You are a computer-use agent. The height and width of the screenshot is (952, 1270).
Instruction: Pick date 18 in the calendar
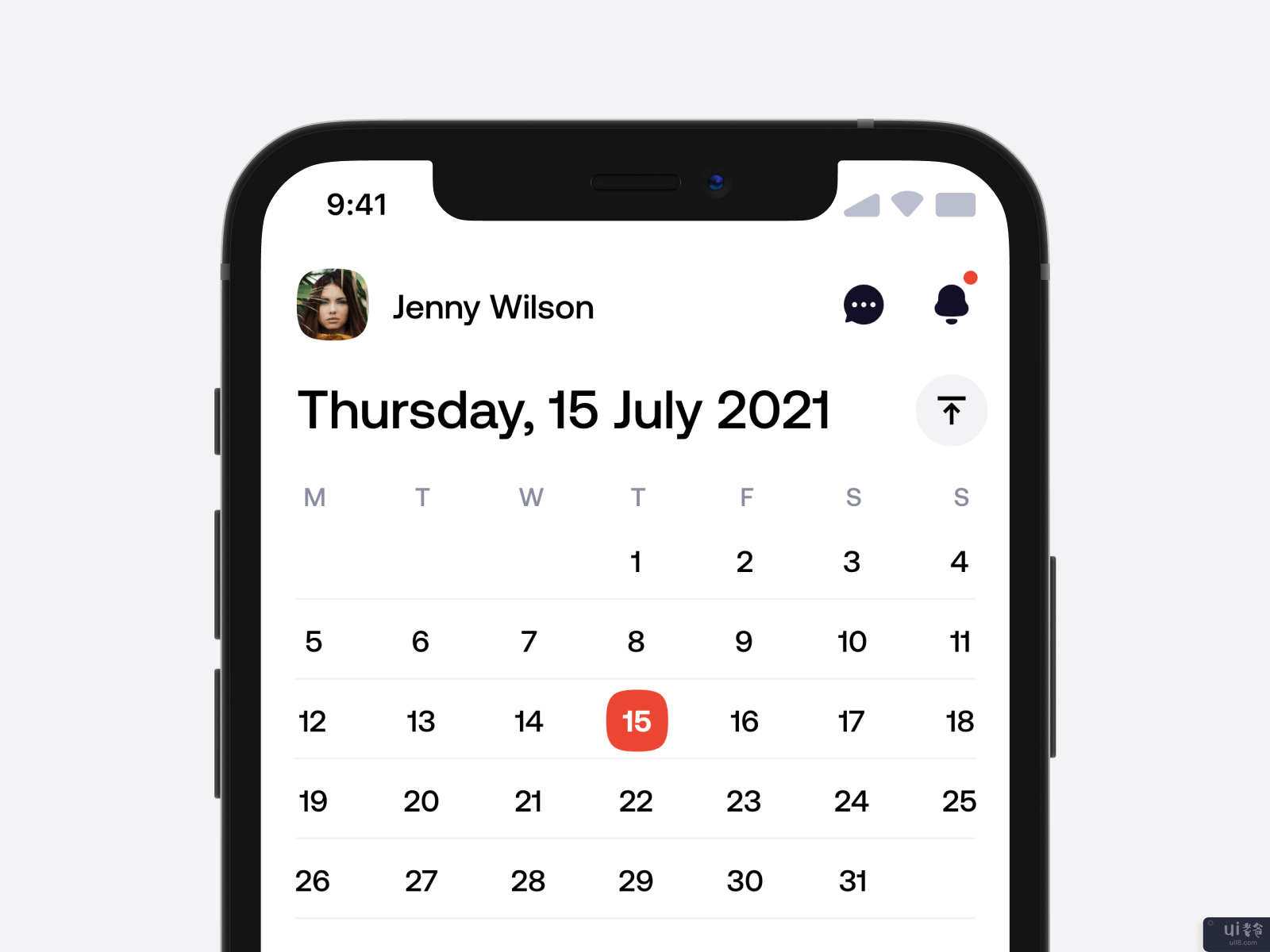(959, 721)
